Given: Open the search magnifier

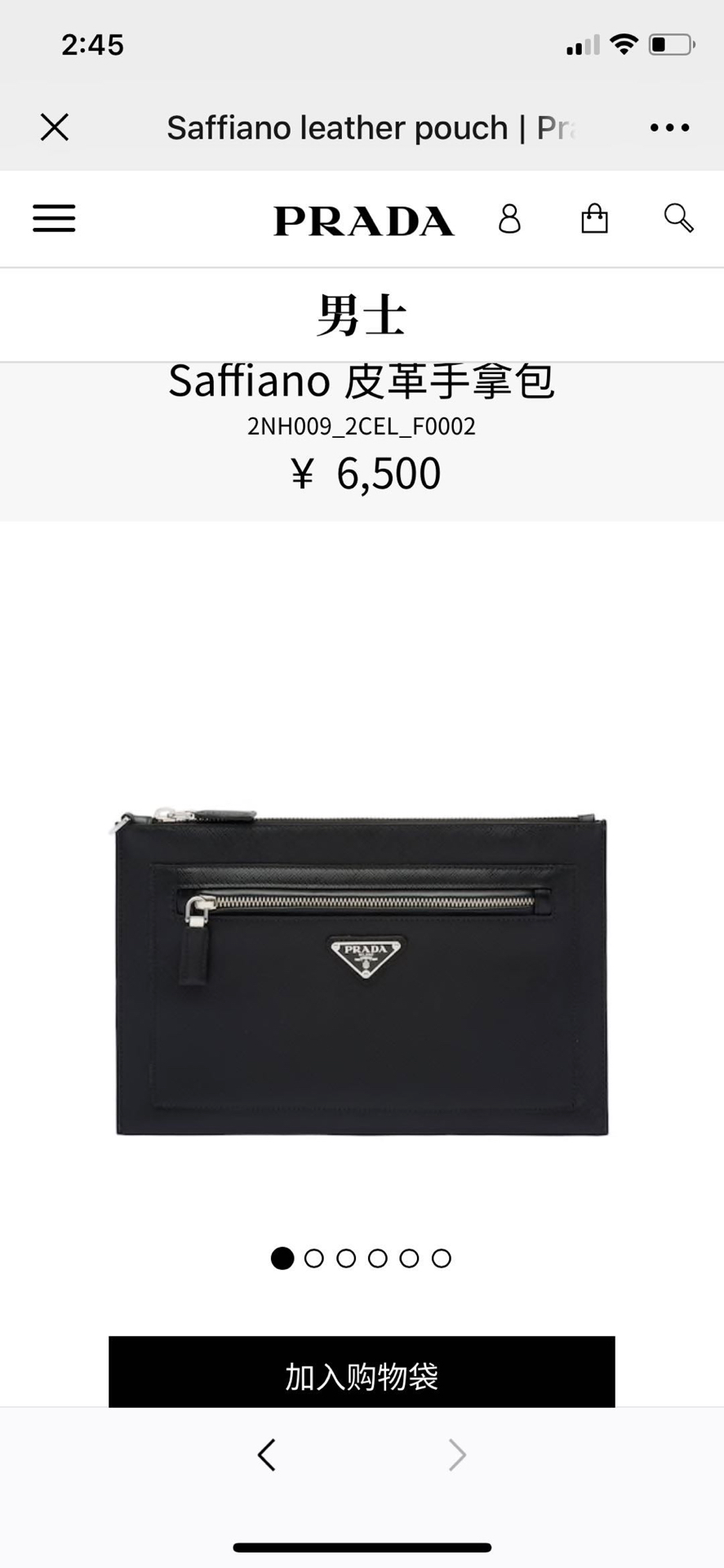Looking at the screenshot, I should click(678, 218).
